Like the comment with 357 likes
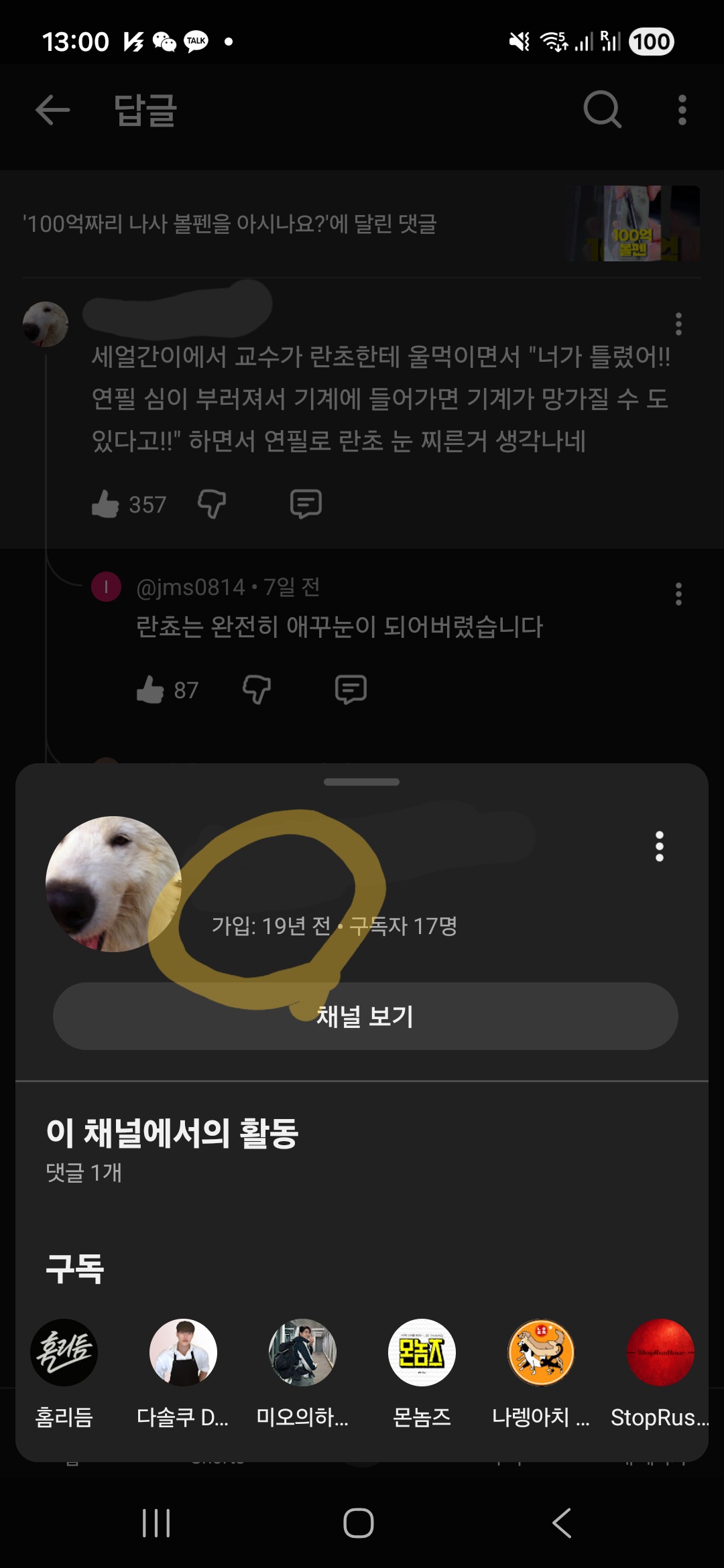The image size is (724, 1568). (x=105, y=504)
